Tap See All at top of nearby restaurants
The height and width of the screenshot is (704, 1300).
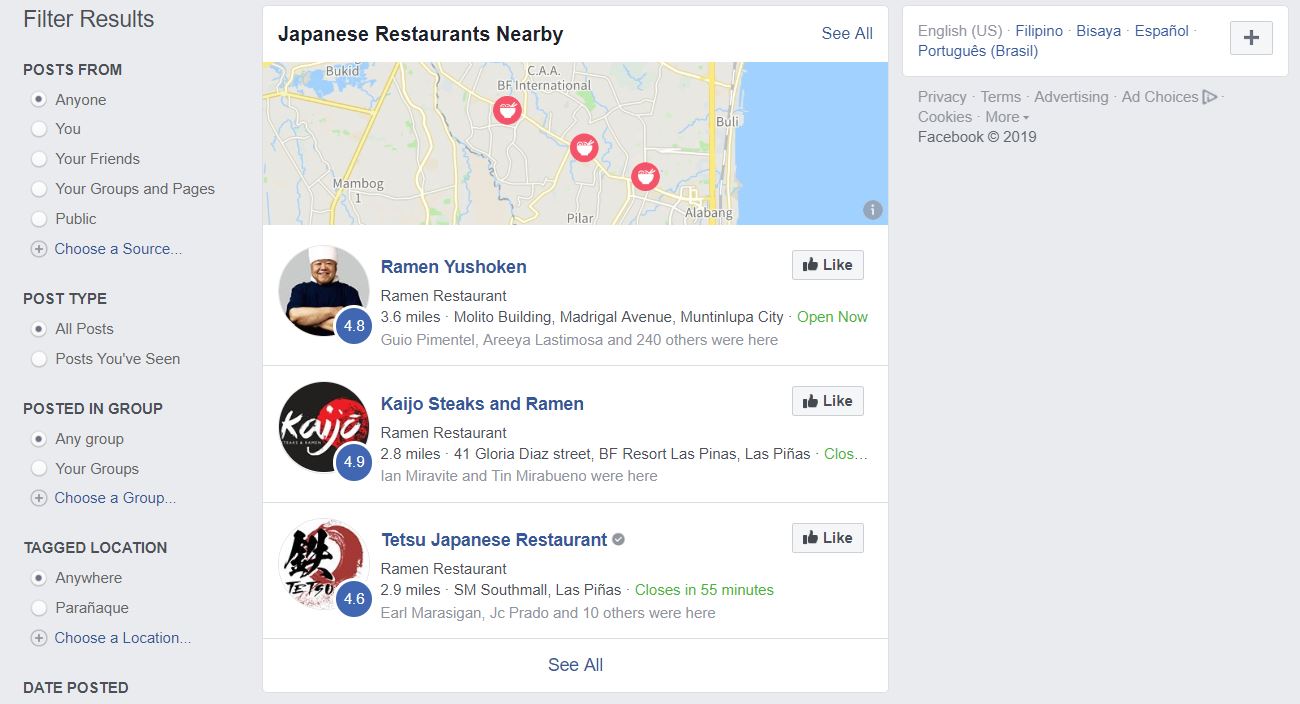click(846, 34)
